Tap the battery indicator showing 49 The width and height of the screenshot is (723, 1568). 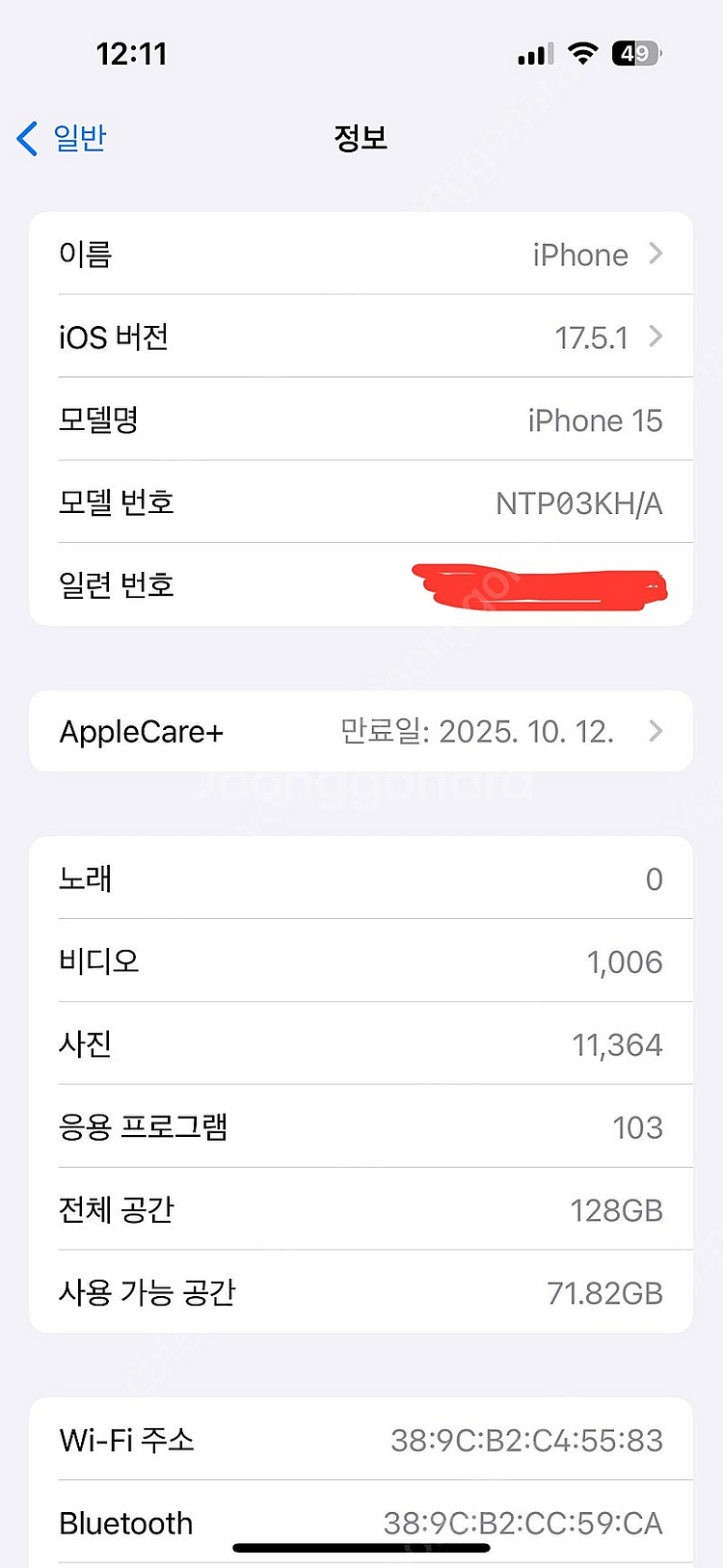coord(633,54)
